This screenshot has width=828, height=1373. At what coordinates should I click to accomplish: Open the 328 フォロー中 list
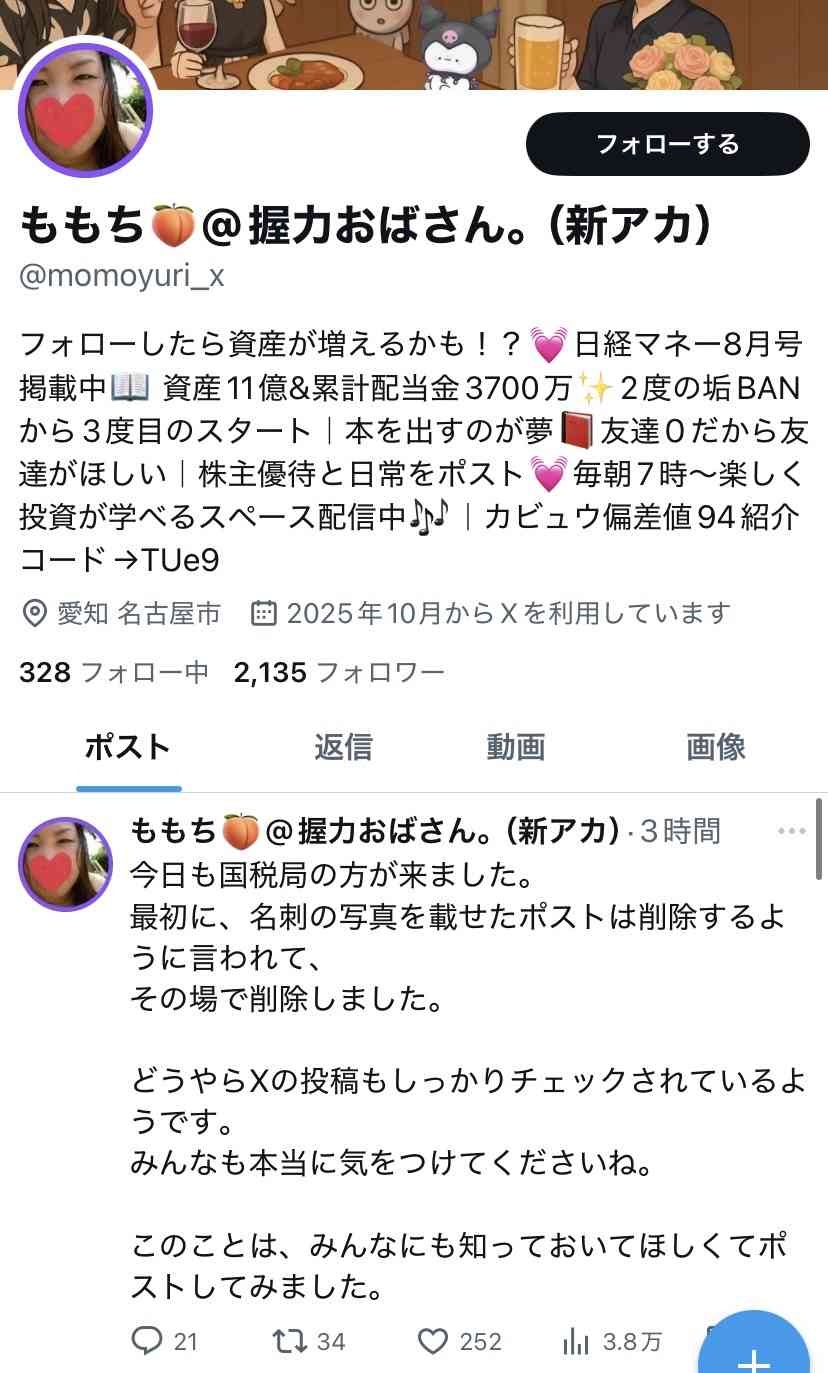pos(114,673)
